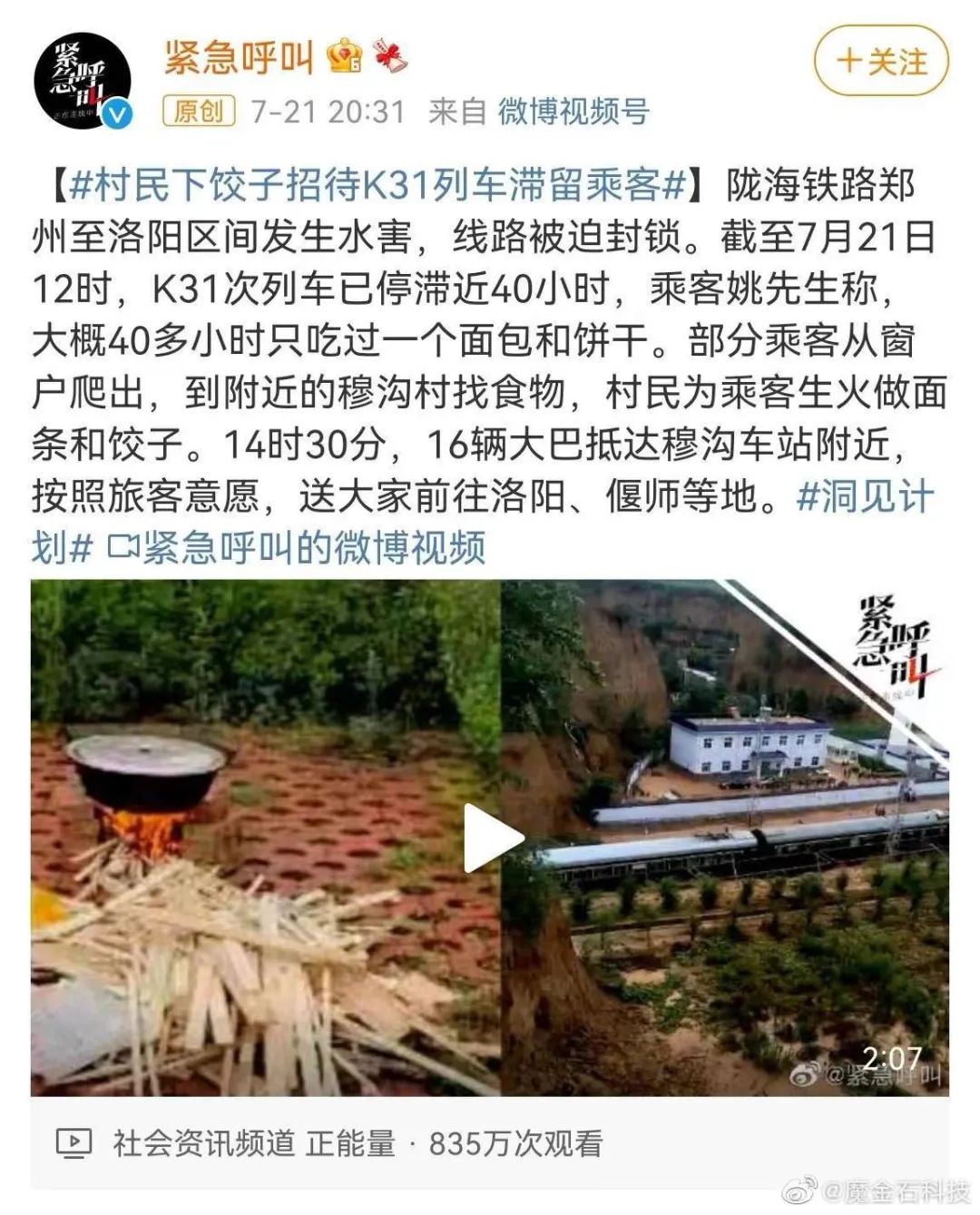Open the 紧急呼叫 username link

(x=239, y=58)
